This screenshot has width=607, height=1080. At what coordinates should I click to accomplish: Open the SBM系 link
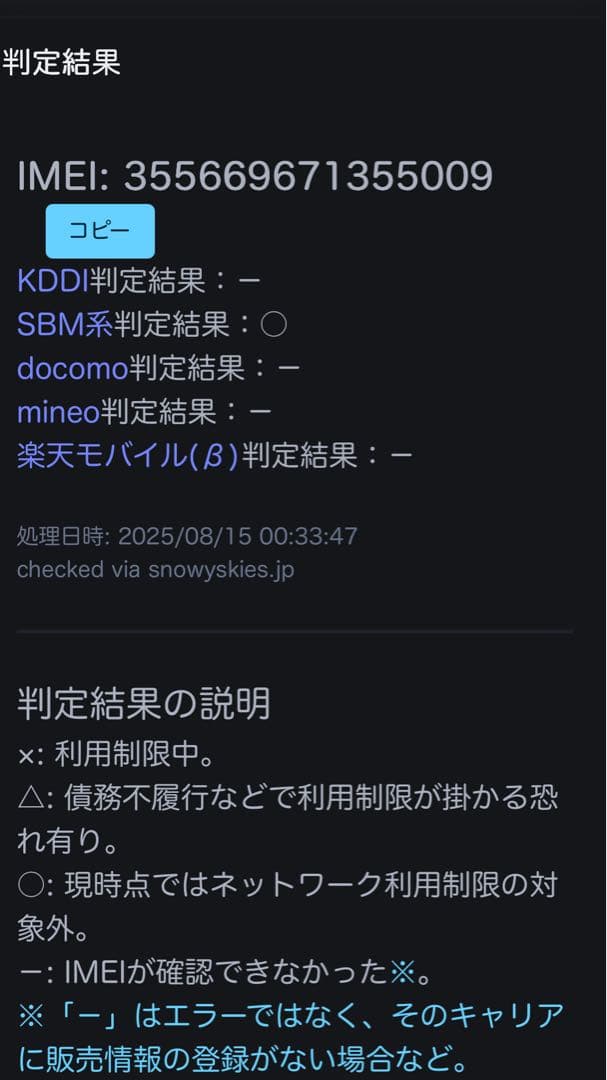tap(64, 325)
